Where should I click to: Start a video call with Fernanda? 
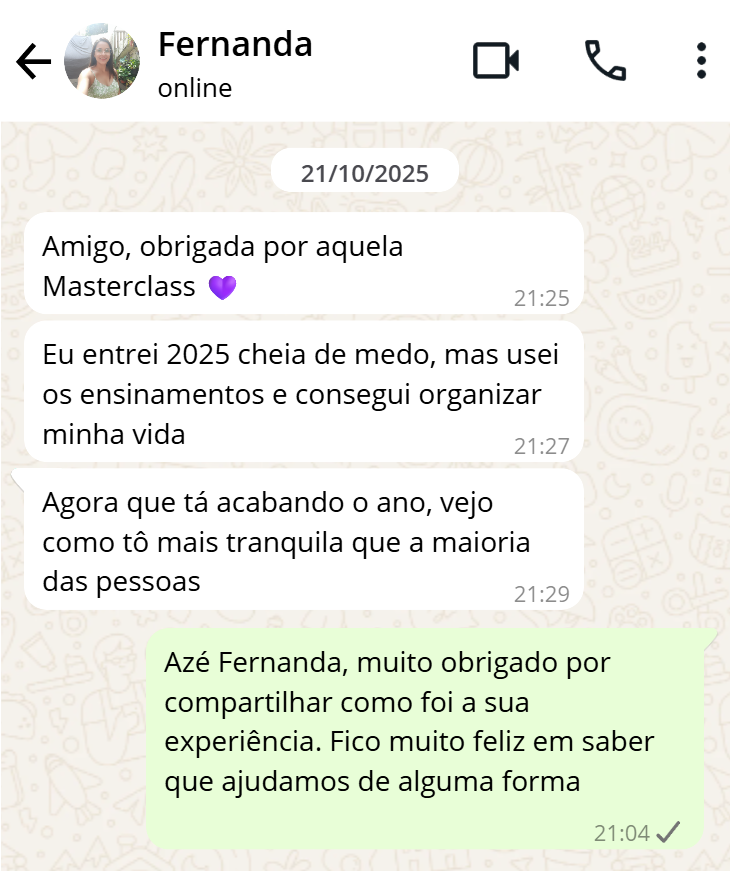(x=496, y=61)
